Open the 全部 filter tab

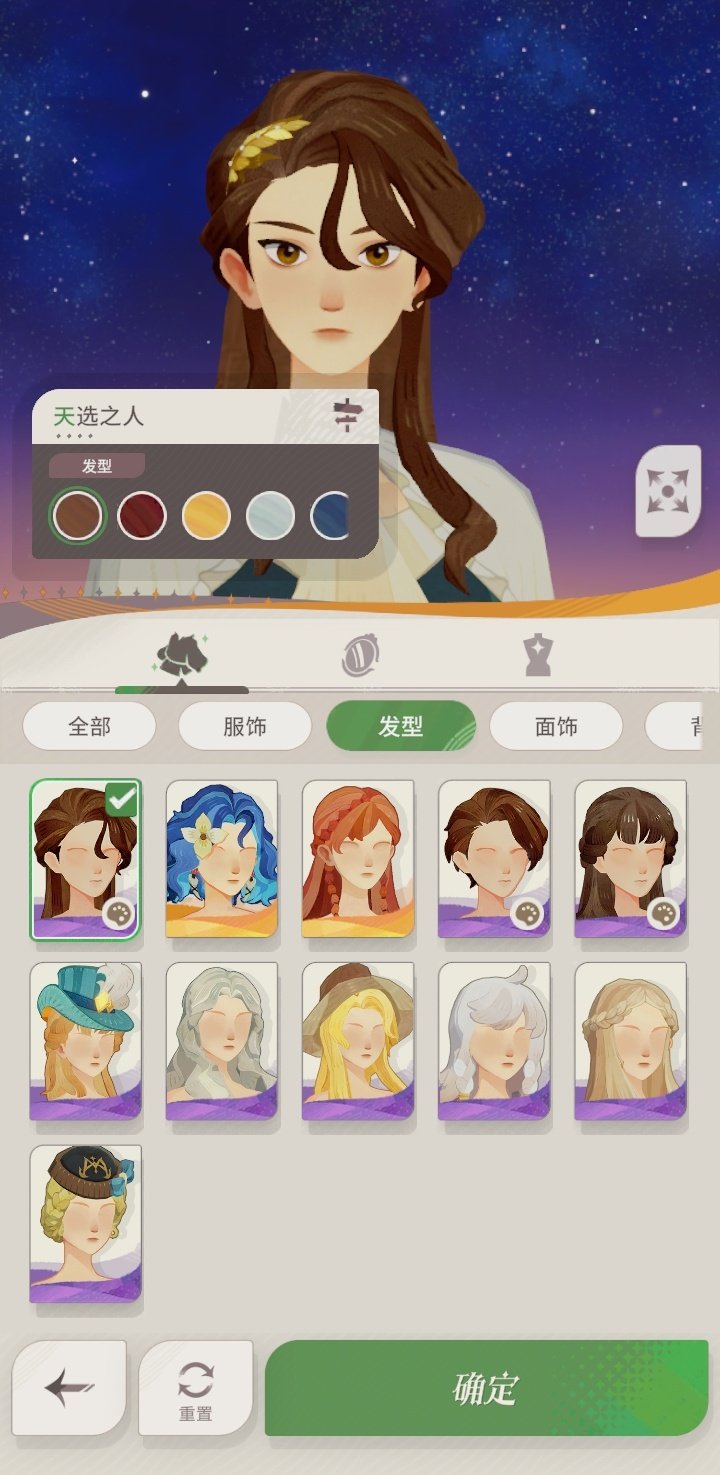[89, 727]
